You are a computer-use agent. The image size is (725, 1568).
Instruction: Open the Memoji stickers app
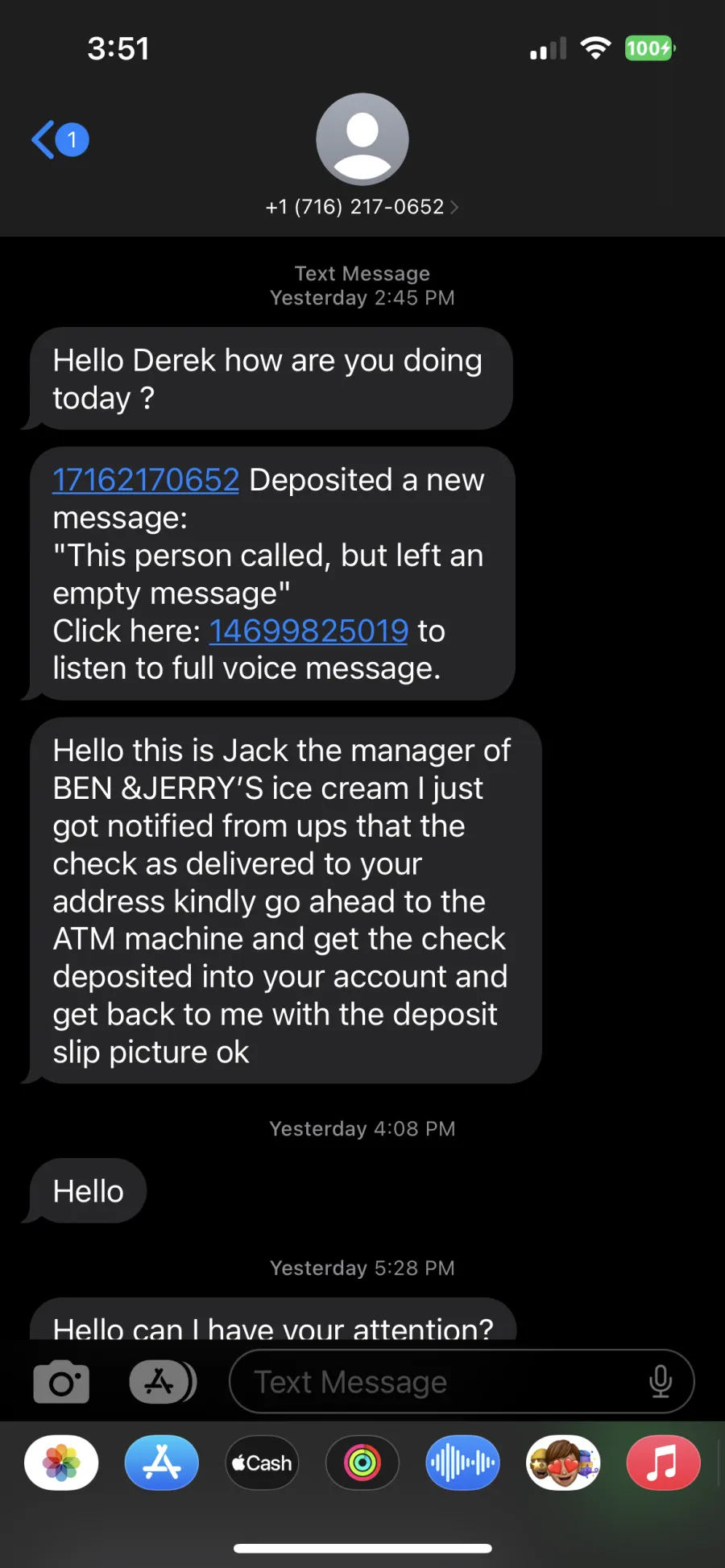[x=563, y=1463]
